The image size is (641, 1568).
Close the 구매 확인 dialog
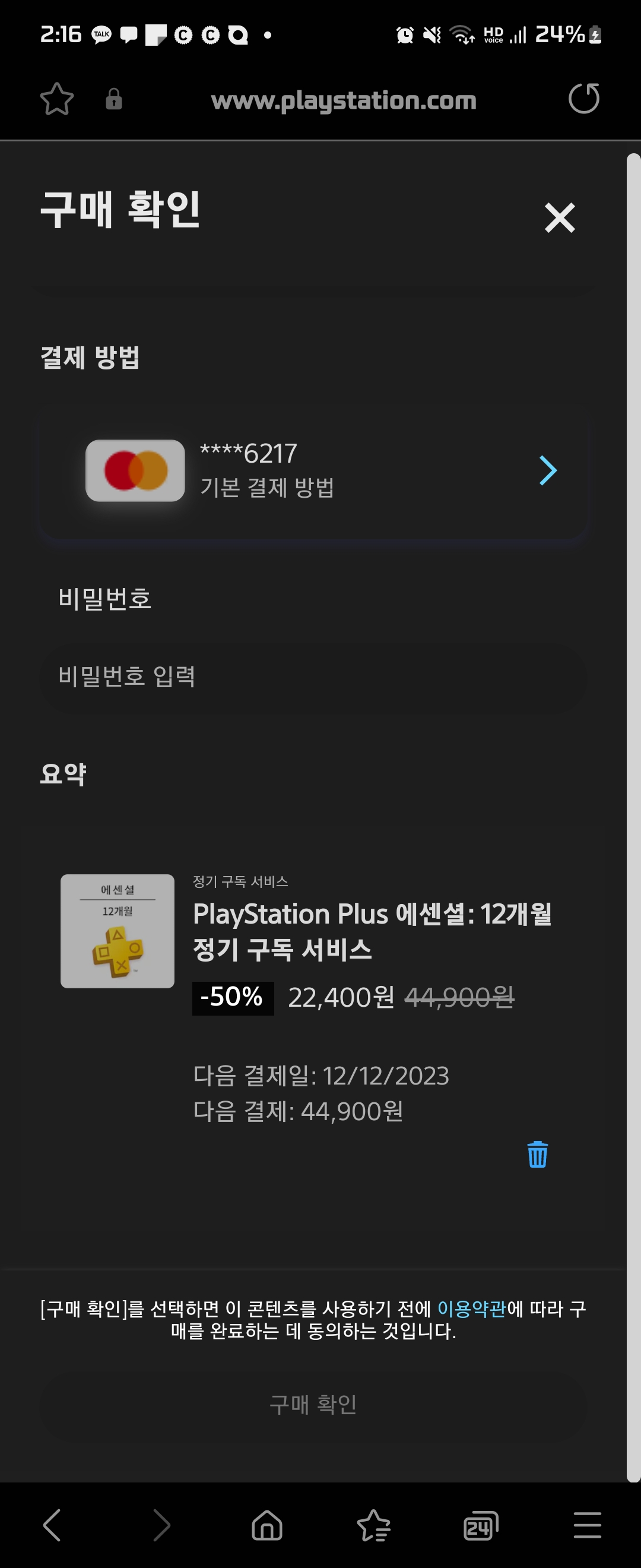click(560, 217)
